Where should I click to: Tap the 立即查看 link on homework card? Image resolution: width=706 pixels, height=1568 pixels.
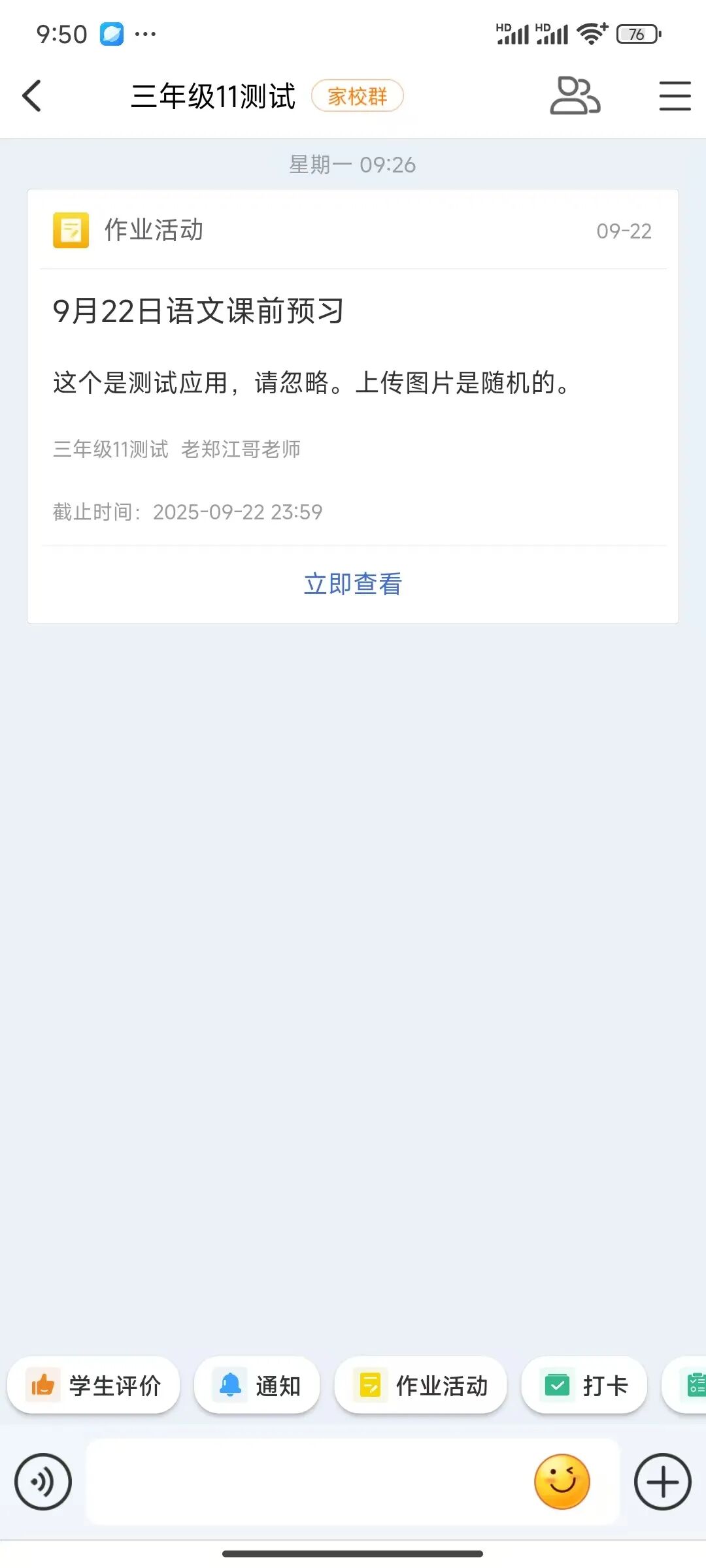coord(352,583)
